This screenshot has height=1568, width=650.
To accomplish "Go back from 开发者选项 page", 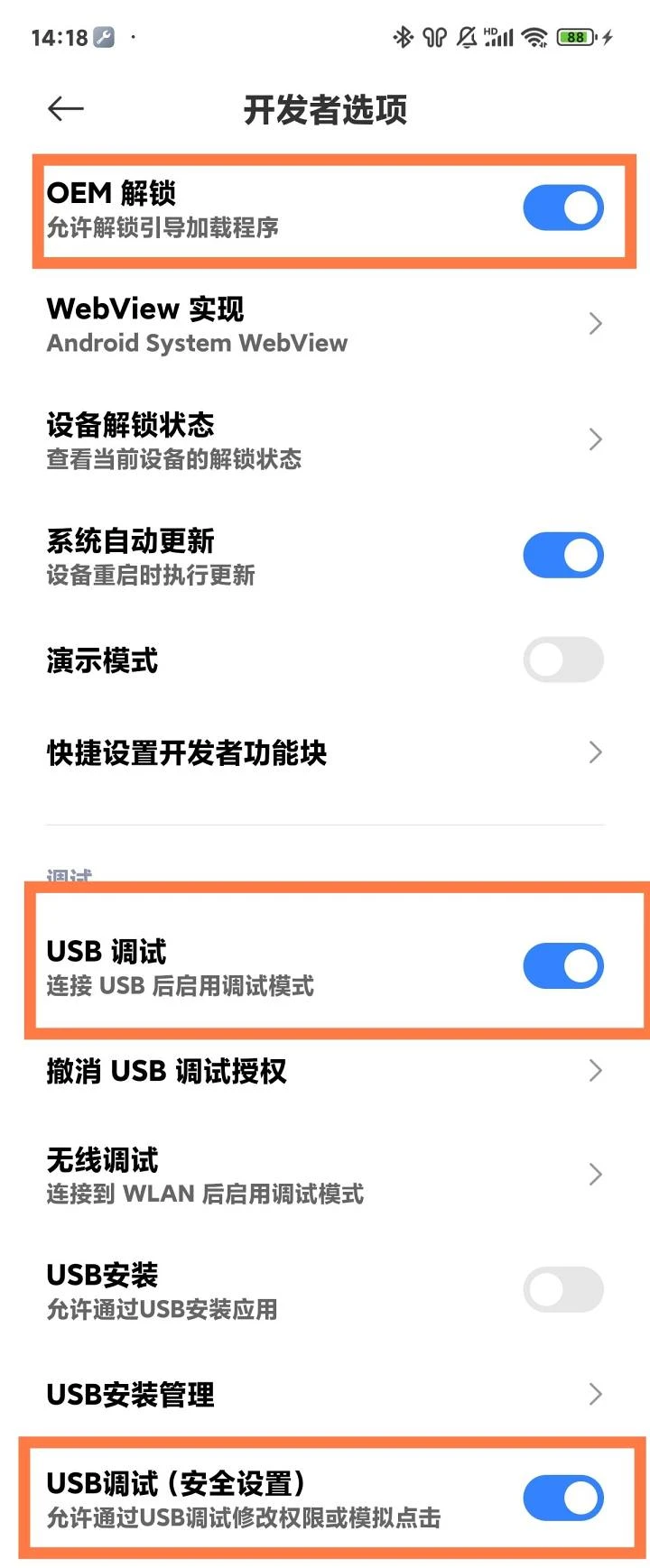I will 65,109.
